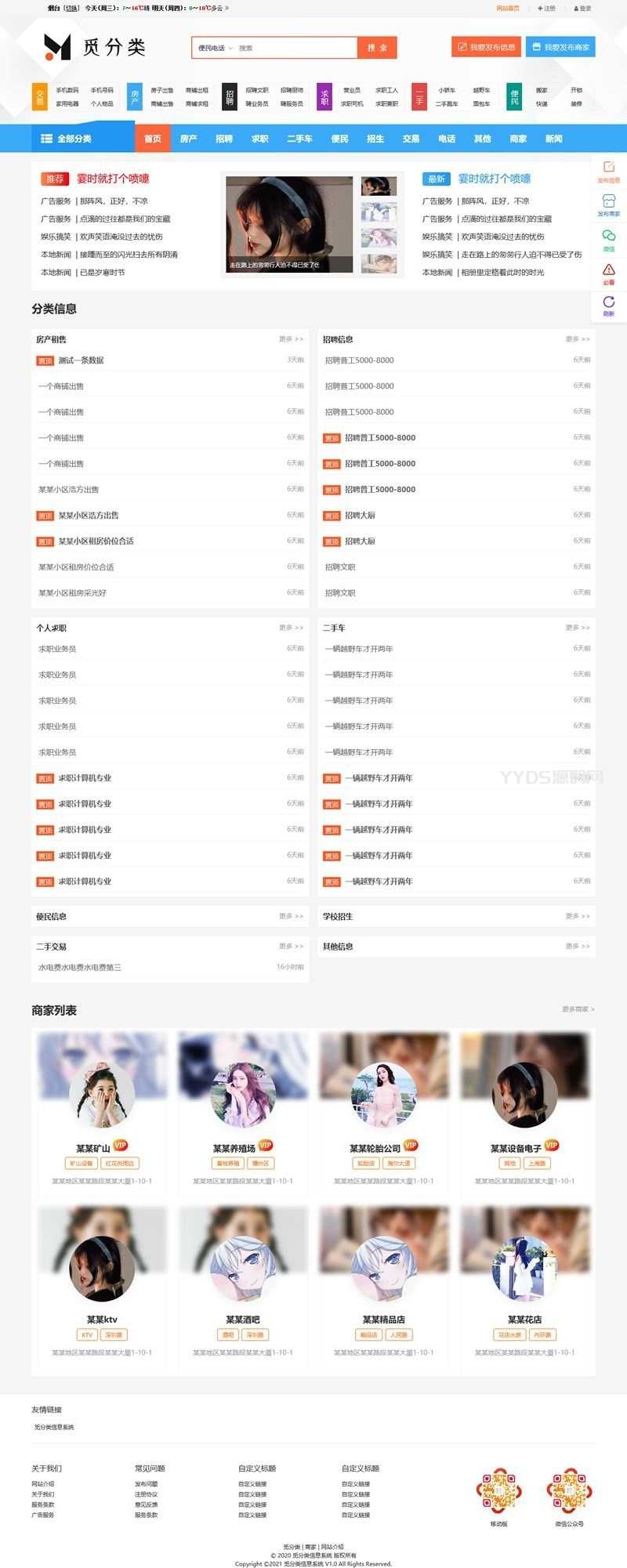Screen dimensions: 627x1568
Task: Tap the orange 搜索 search button
Action: (377, 48)
